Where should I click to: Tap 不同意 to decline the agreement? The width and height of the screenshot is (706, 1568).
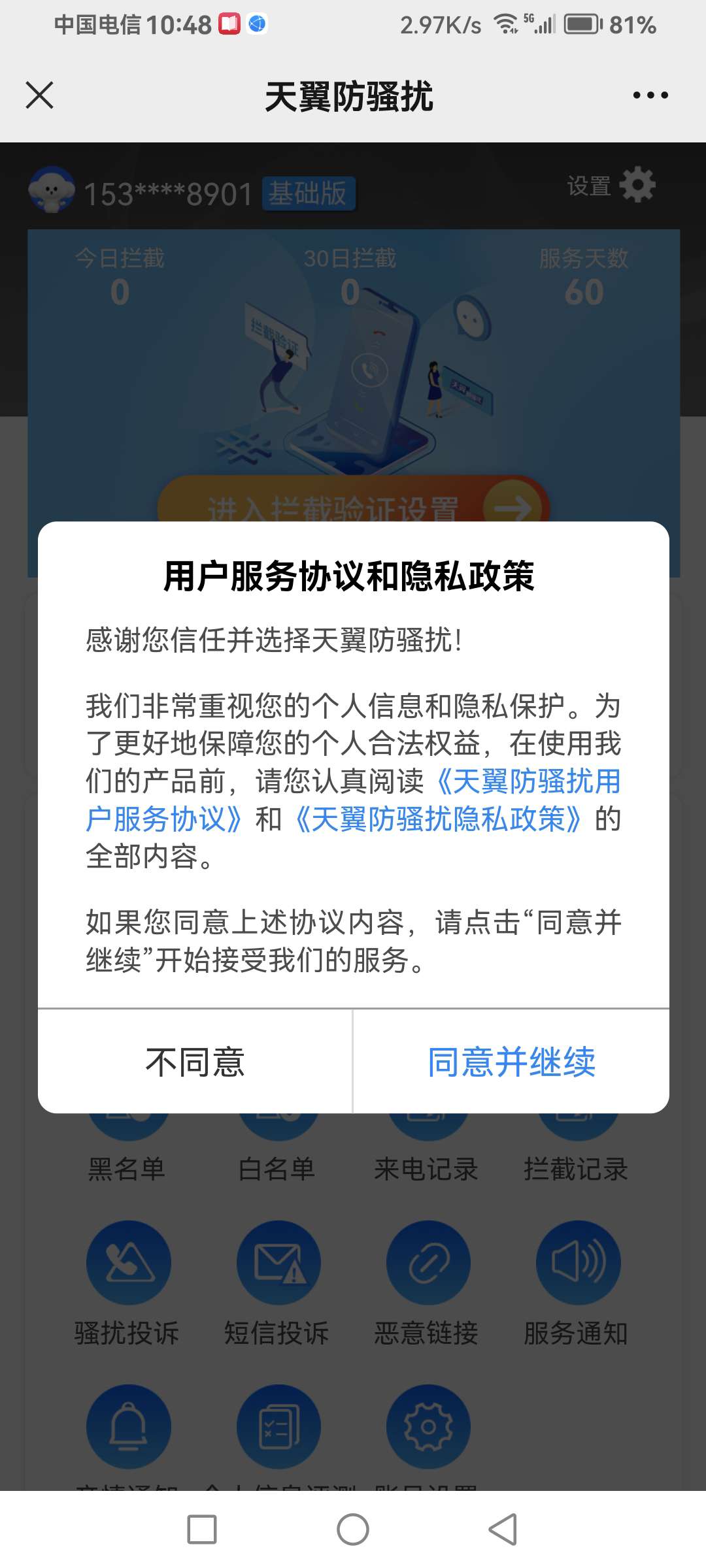(x=195, y=1062)
